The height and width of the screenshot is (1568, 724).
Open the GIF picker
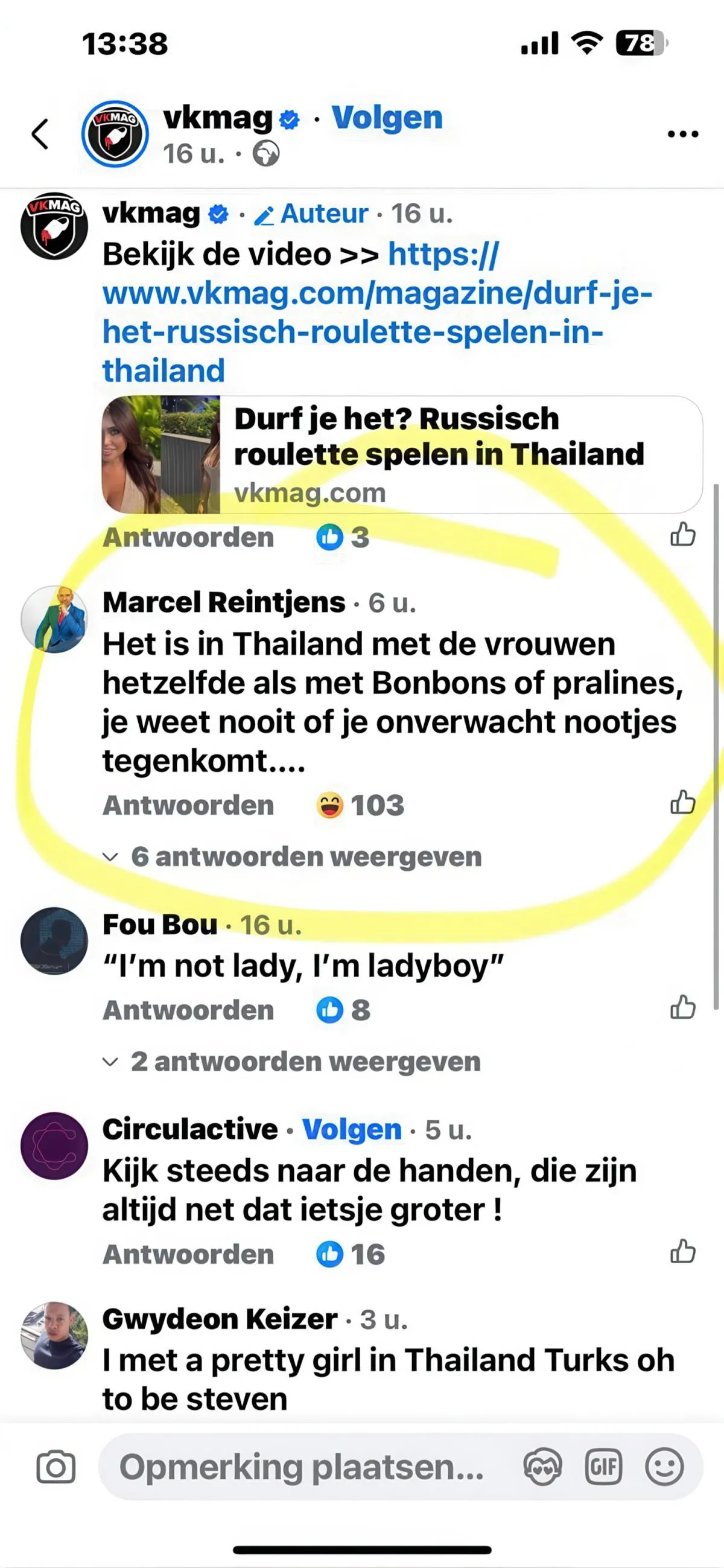603,1467
